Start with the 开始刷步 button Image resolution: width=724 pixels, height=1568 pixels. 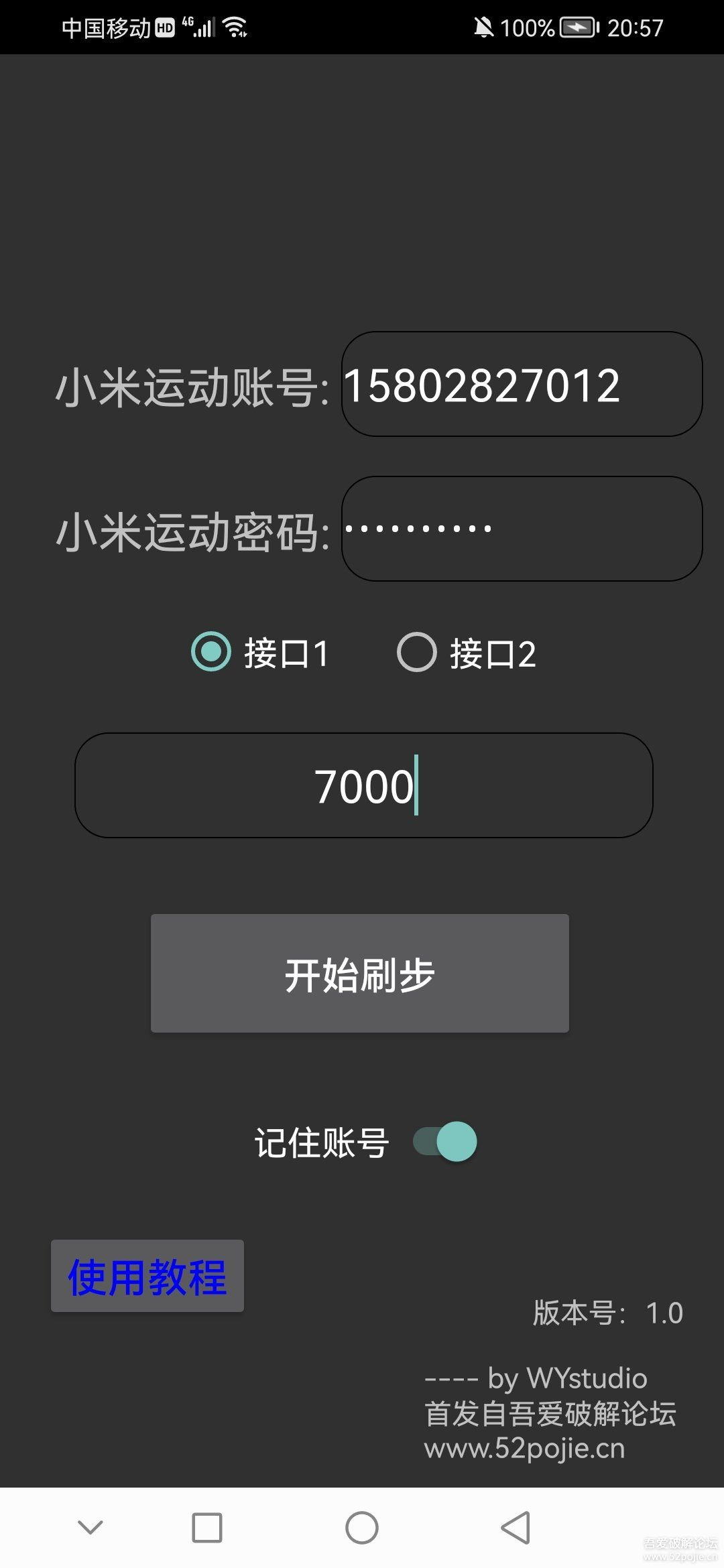pyautogui.click(x=360, y=973)
